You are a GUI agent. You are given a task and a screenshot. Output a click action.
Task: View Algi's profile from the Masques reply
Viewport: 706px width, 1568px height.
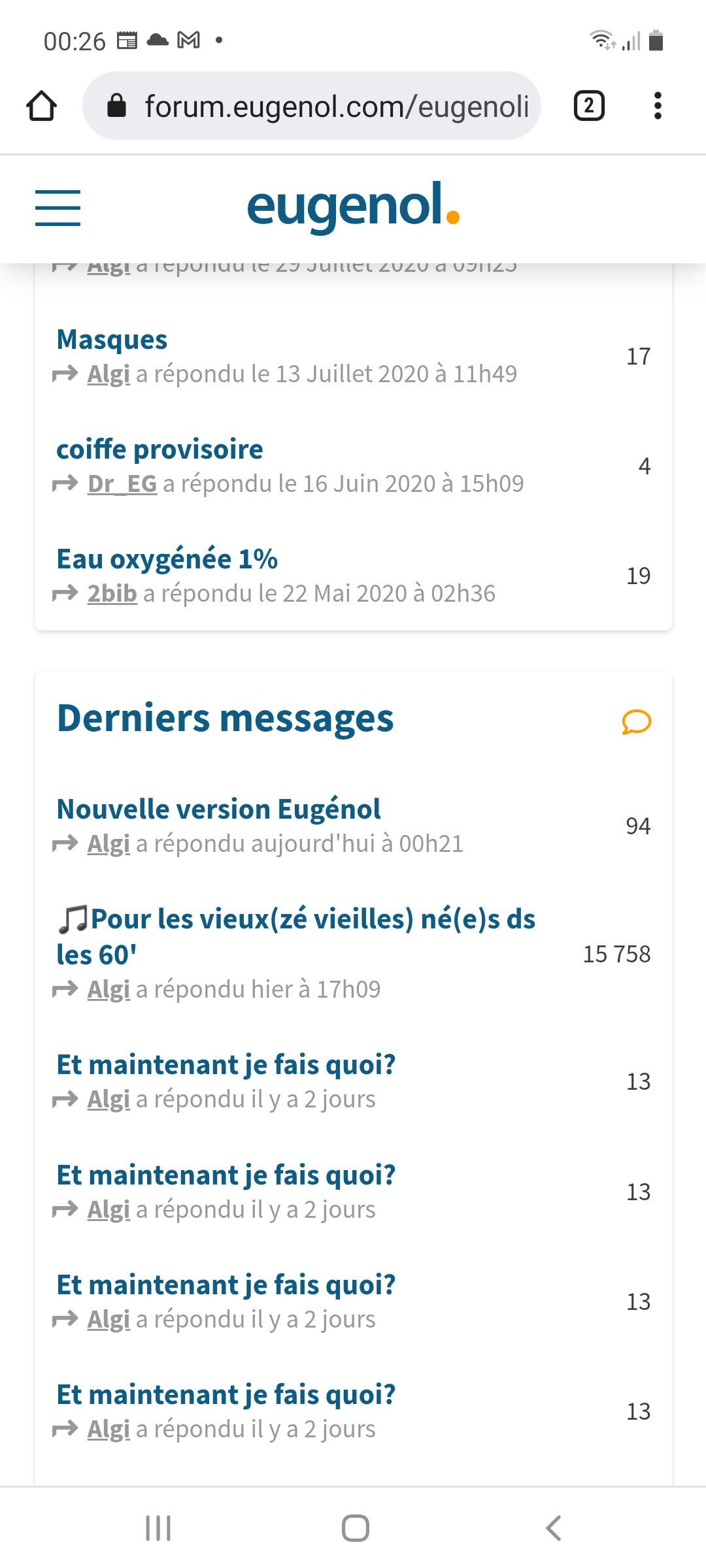(109, 374)
